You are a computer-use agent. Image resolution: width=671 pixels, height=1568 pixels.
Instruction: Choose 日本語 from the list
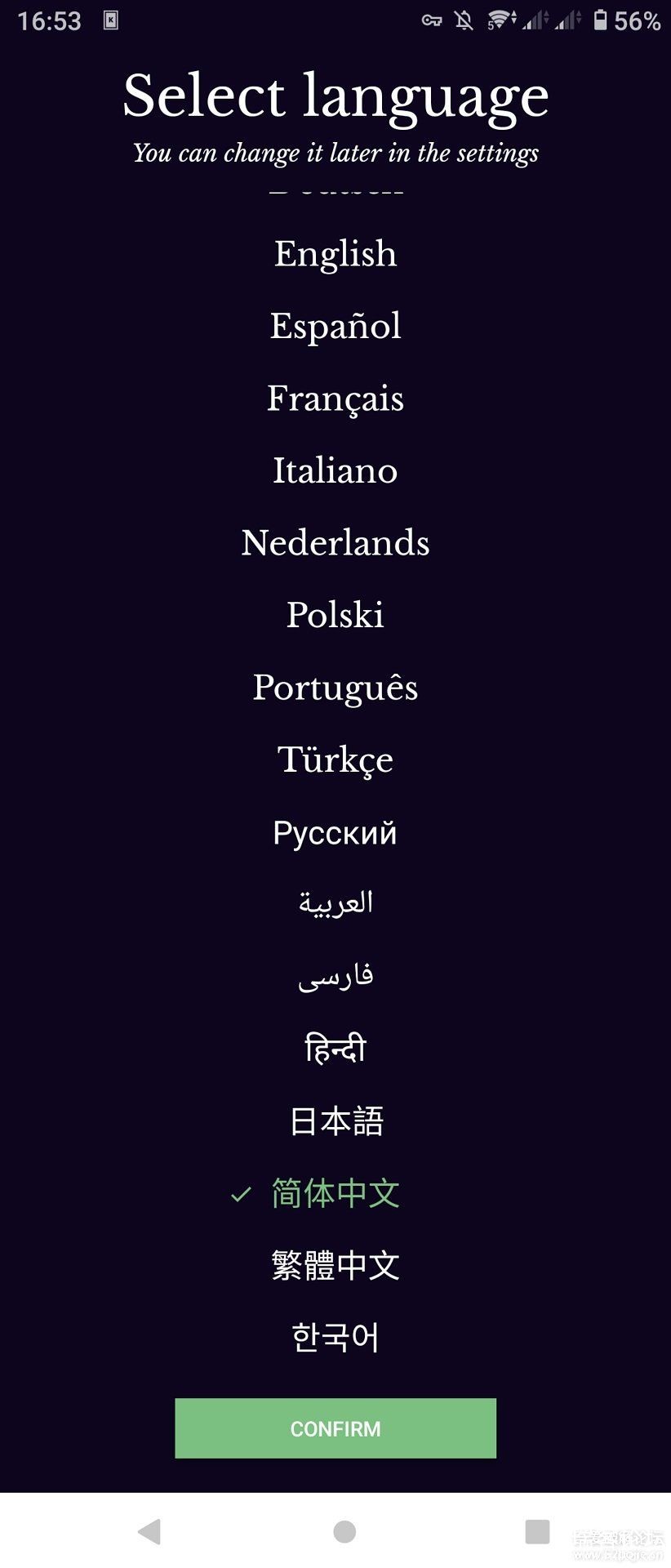tap(335, 1121)
